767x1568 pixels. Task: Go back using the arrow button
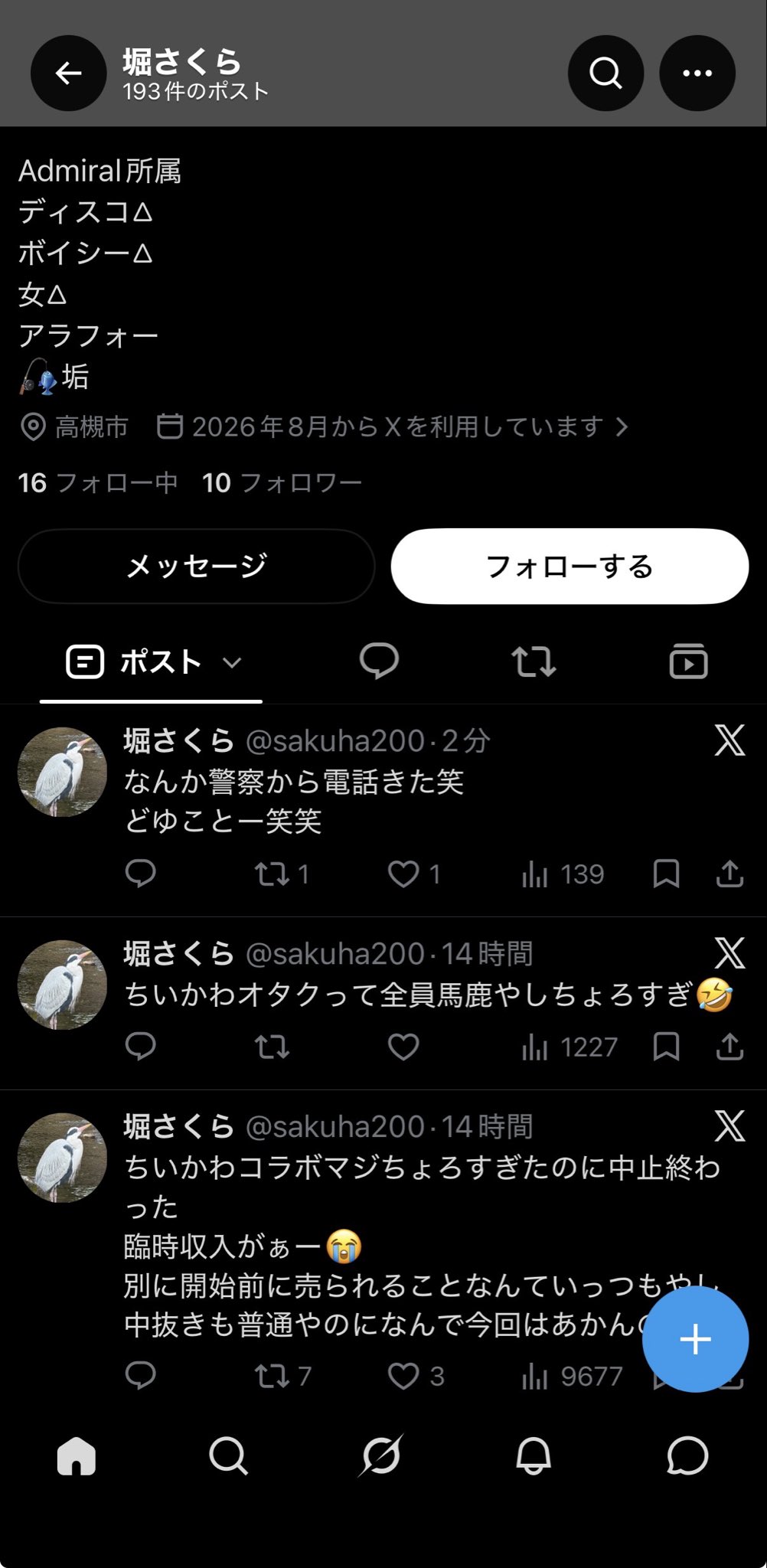68,73
